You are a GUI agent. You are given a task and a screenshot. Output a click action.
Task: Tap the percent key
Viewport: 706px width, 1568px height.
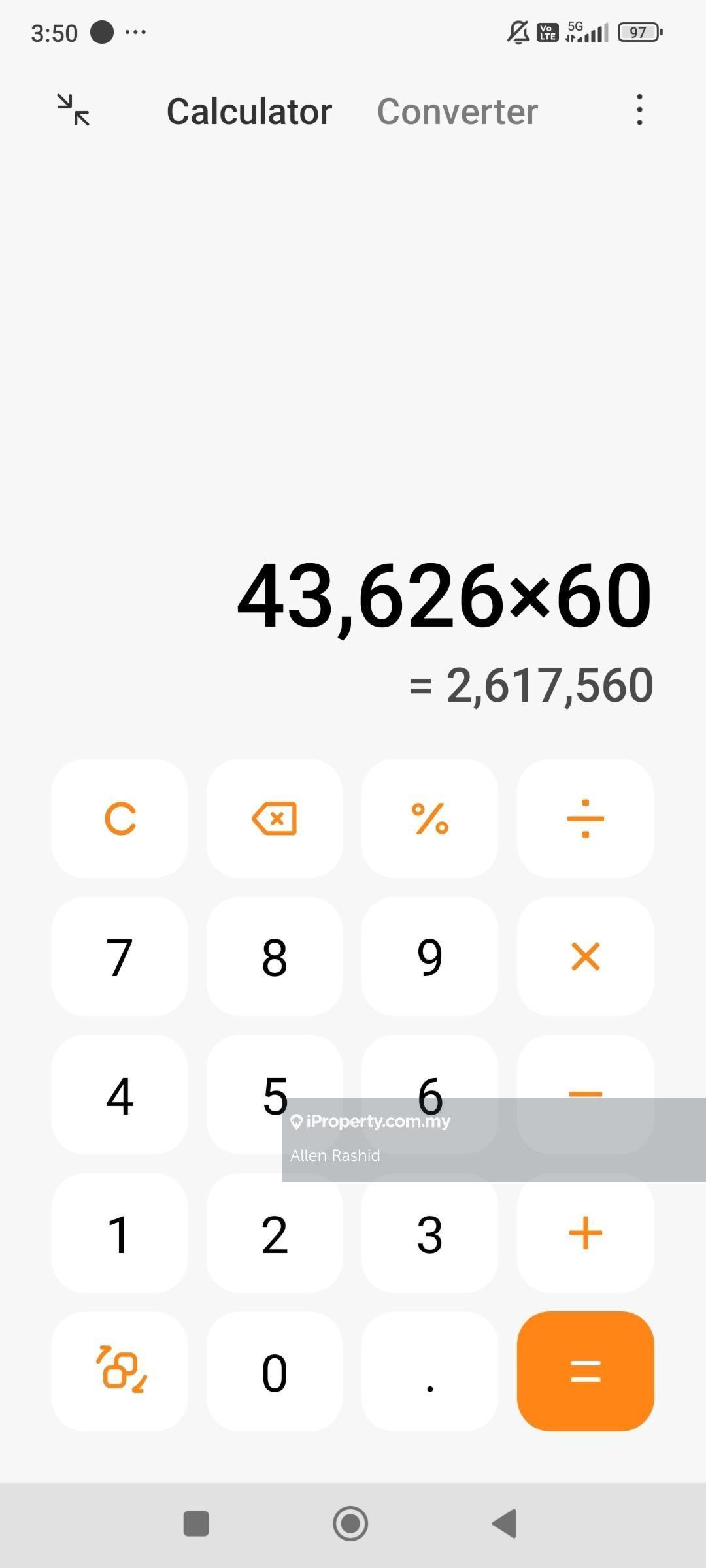point(429,818)
